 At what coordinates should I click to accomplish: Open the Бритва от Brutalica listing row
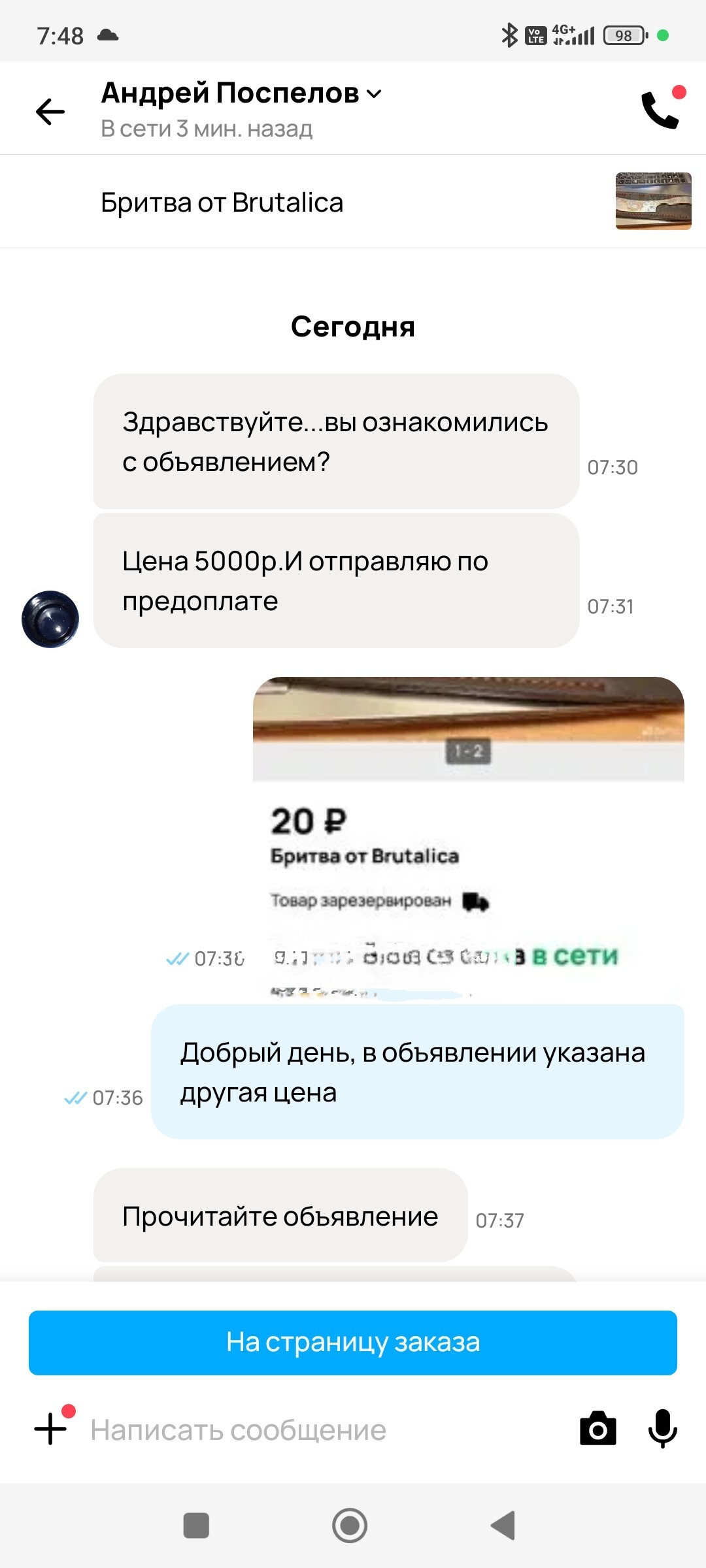[x=353, y=202]
